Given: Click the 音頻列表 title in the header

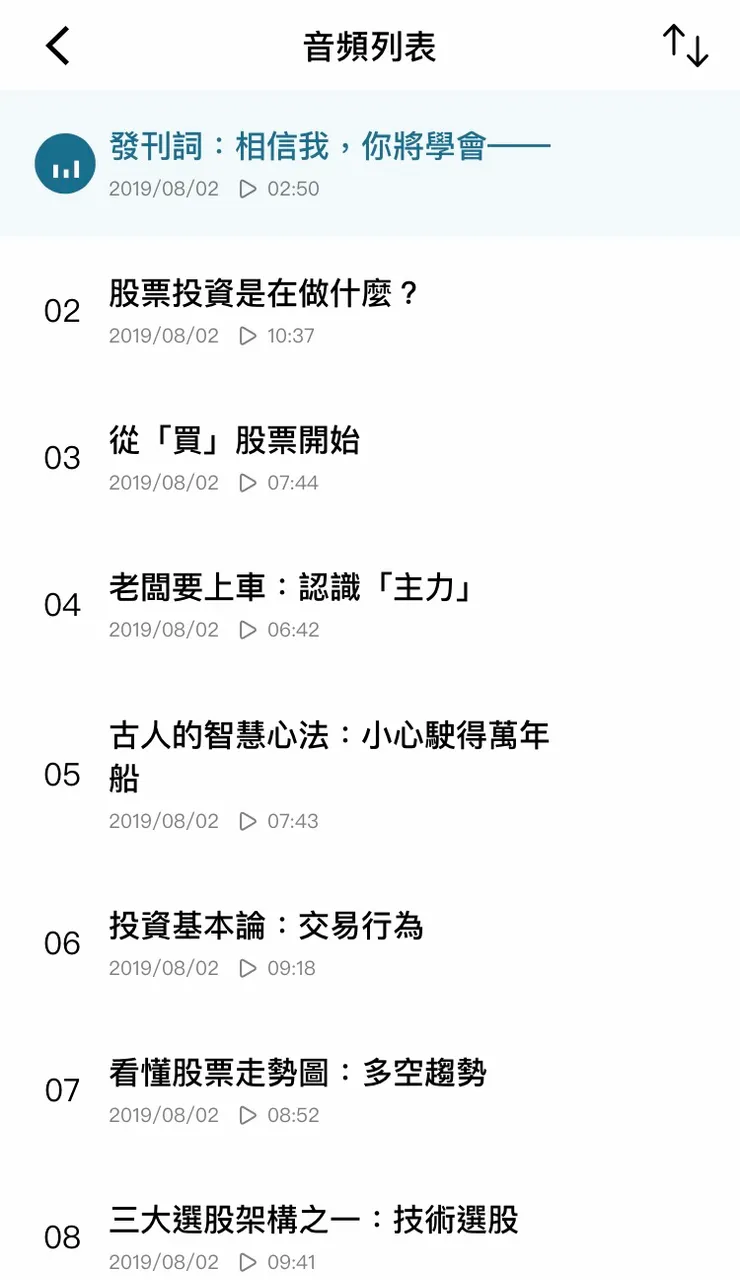Looking at the screenshot, I should pos(369,45).
